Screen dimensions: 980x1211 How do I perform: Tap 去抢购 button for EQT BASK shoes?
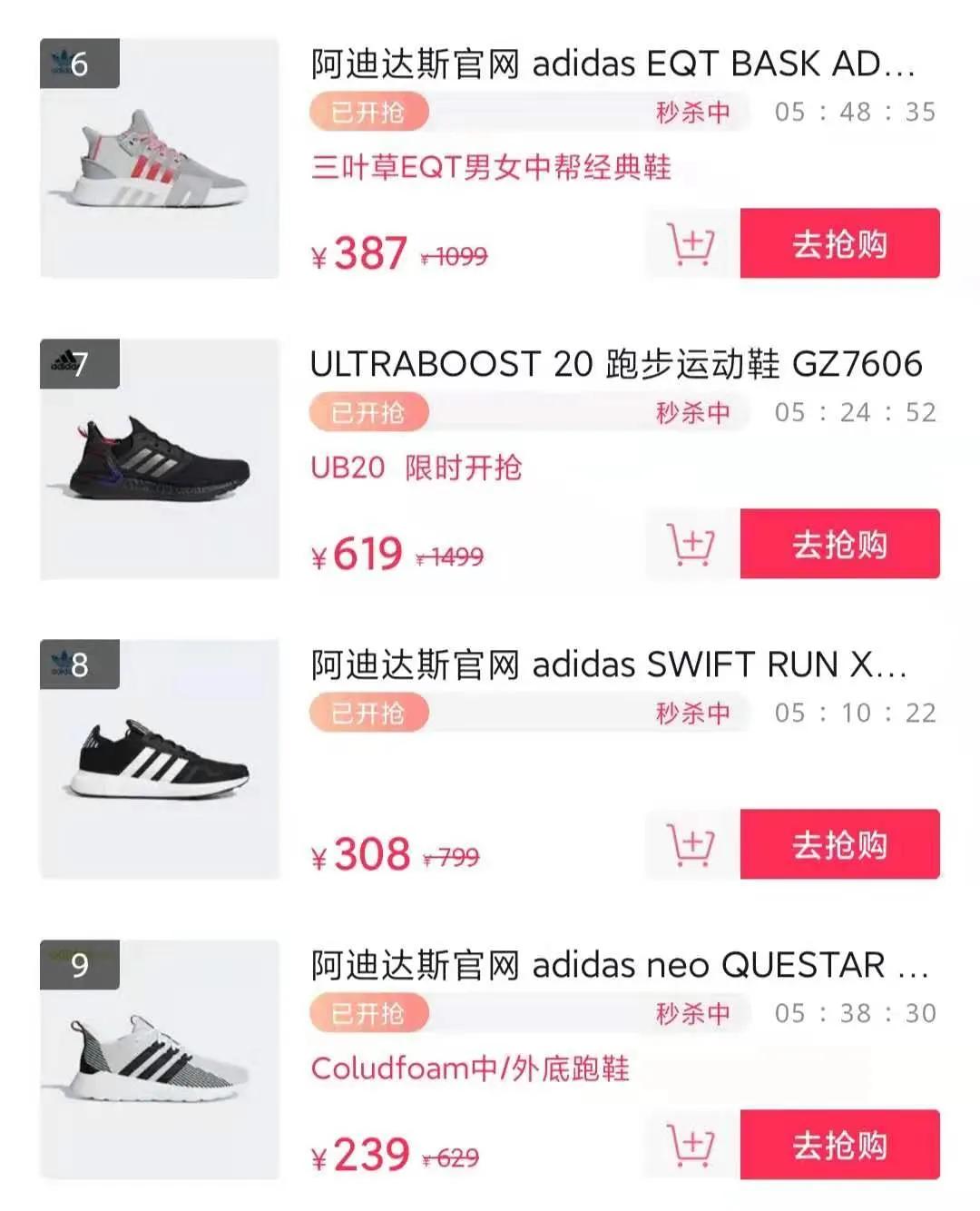click(x=838, y=243)
